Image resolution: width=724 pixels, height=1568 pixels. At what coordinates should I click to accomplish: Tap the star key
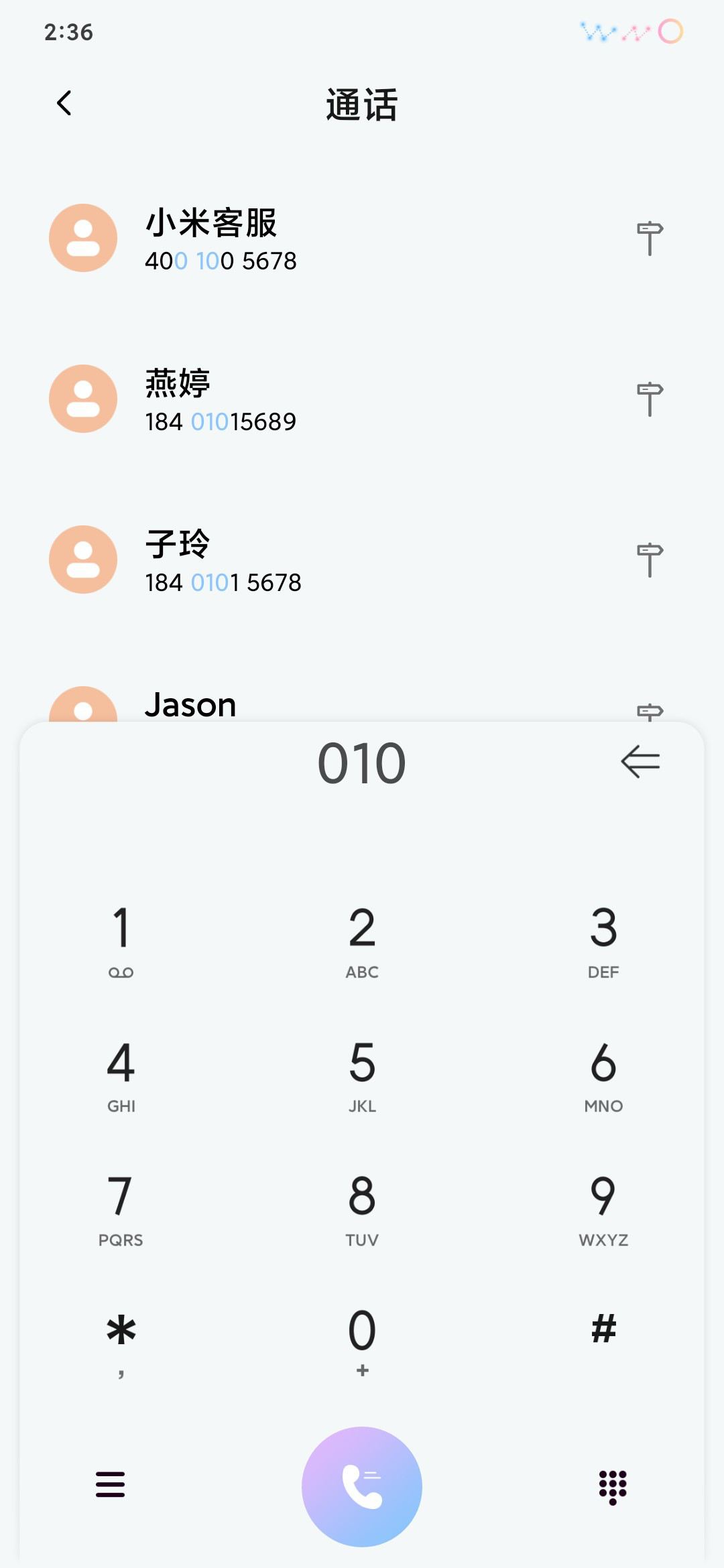point(121,1344)
